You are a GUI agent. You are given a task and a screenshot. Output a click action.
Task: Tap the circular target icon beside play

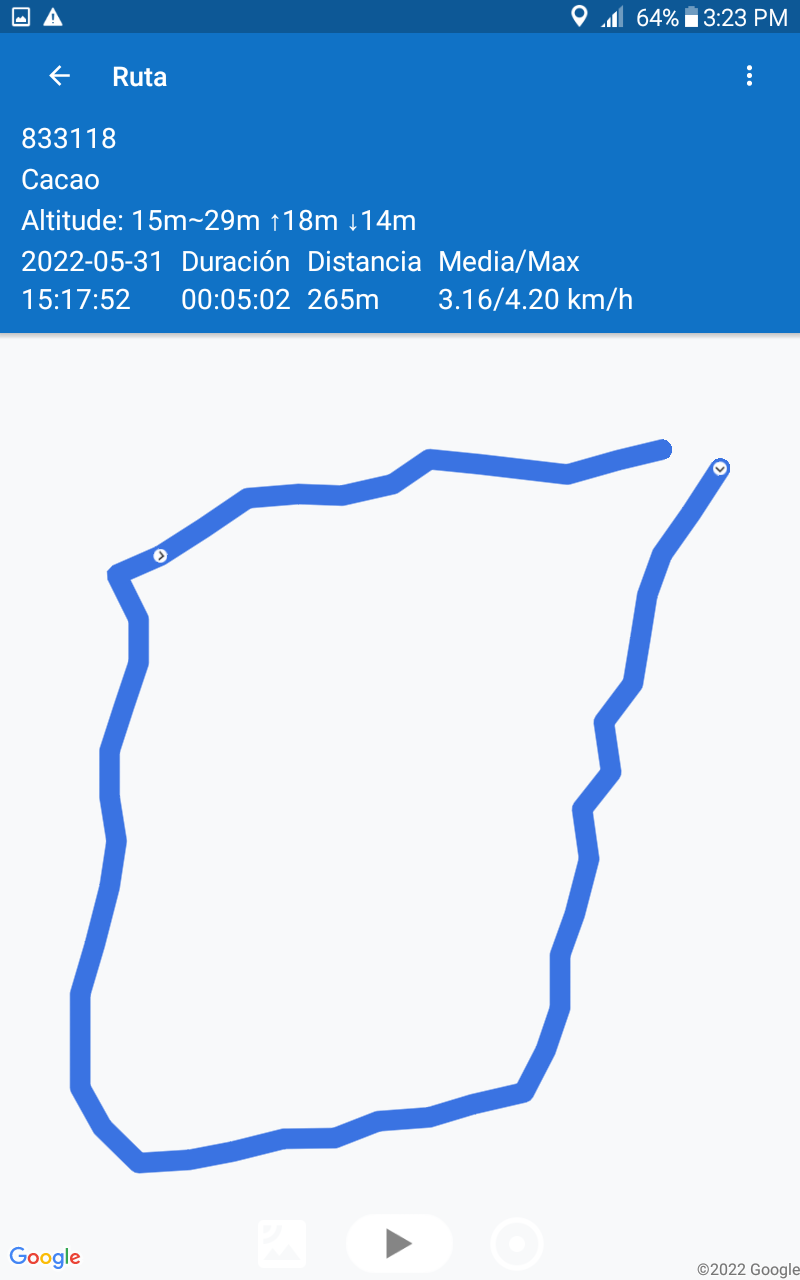[x=517, y=1245]
